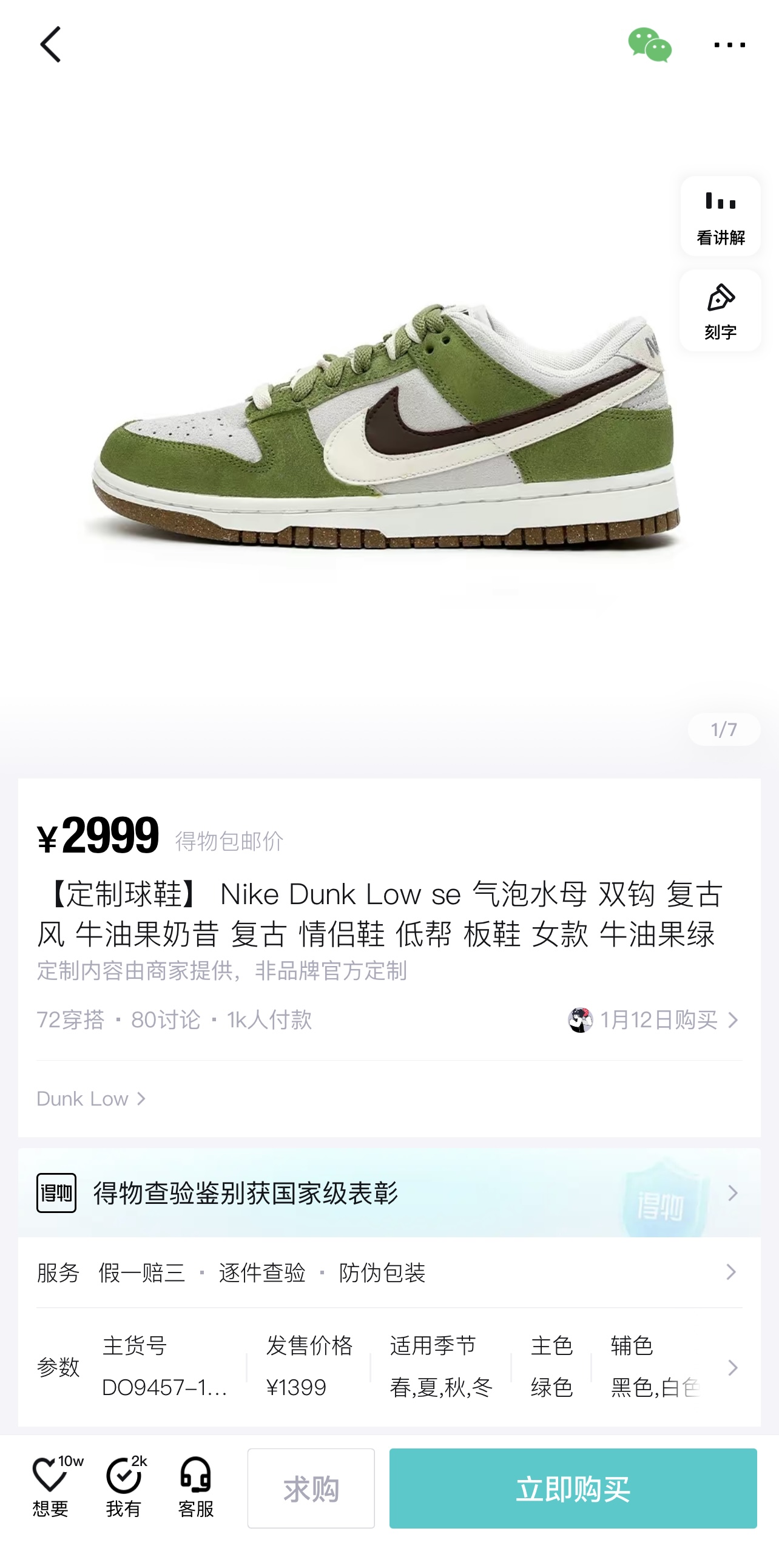
Task: View the 1月12日购买 recent purchase record
Action: click(653, 1019)
